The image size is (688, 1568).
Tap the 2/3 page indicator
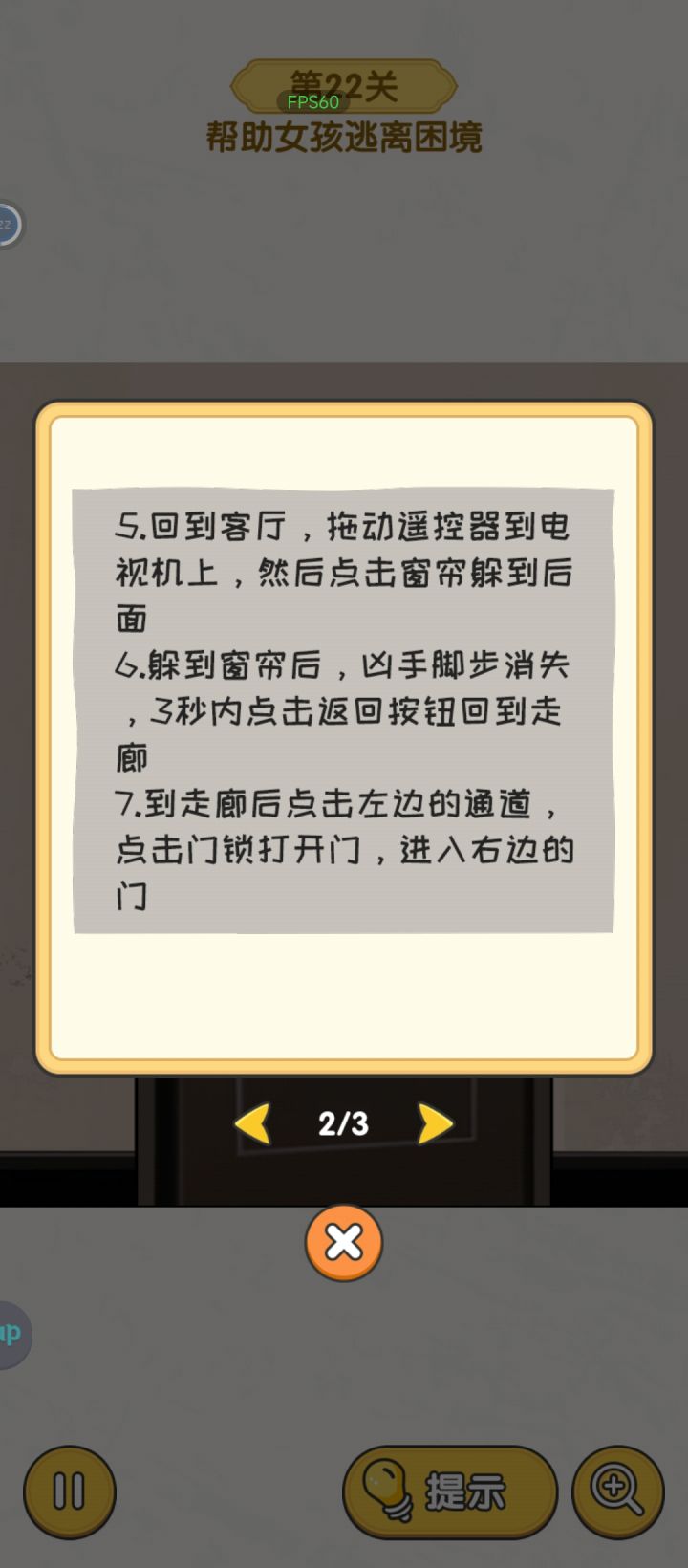[x=343, y=1125]
